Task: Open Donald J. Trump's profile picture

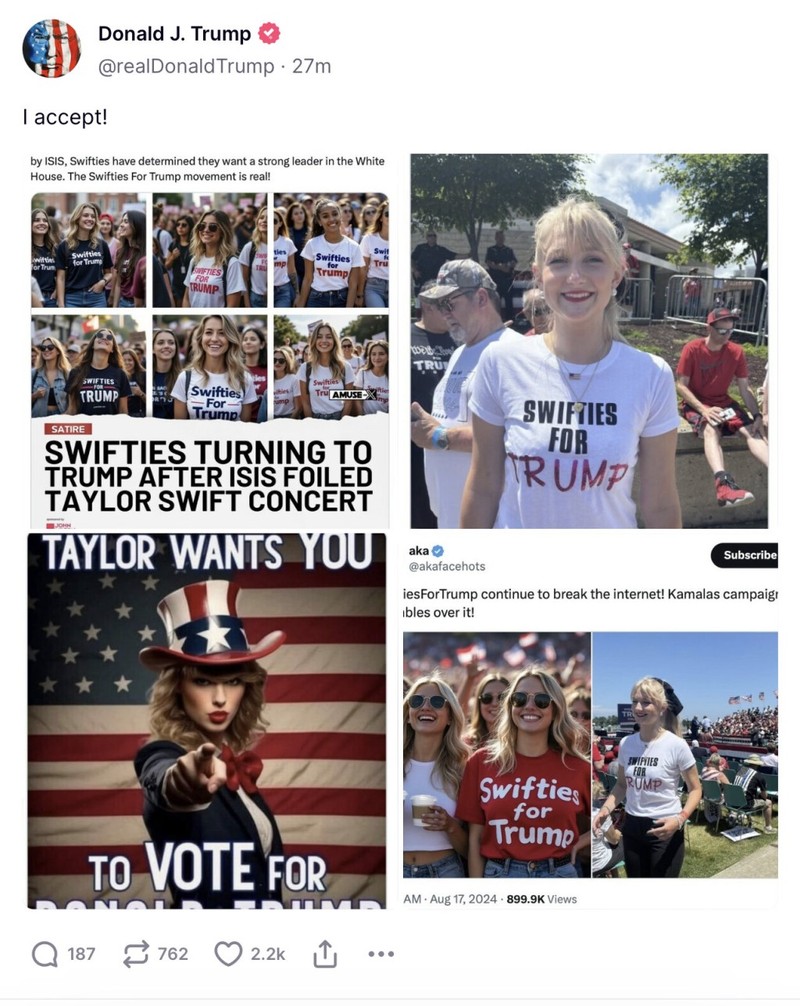Action: (51, 49)
